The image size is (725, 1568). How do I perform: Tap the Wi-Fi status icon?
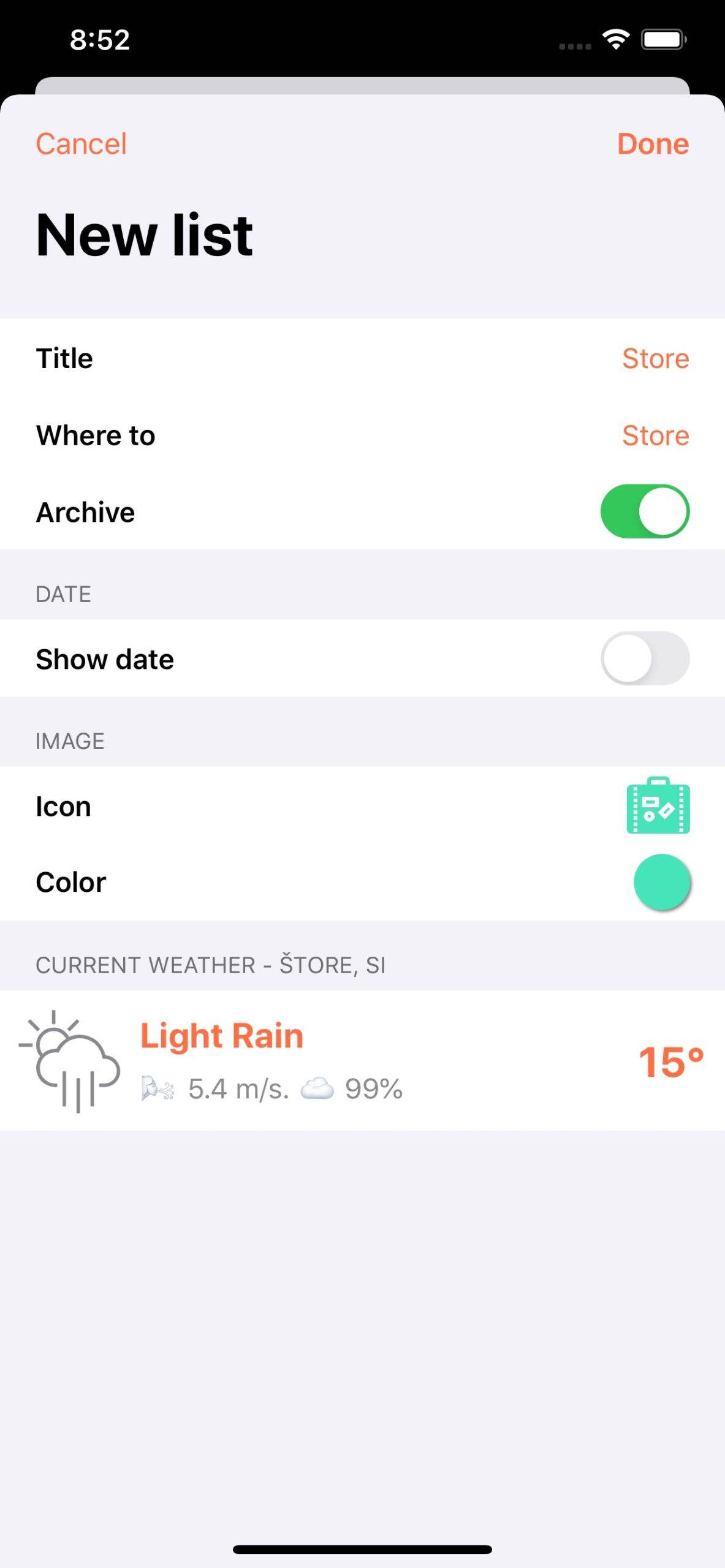tap(615, 38)
